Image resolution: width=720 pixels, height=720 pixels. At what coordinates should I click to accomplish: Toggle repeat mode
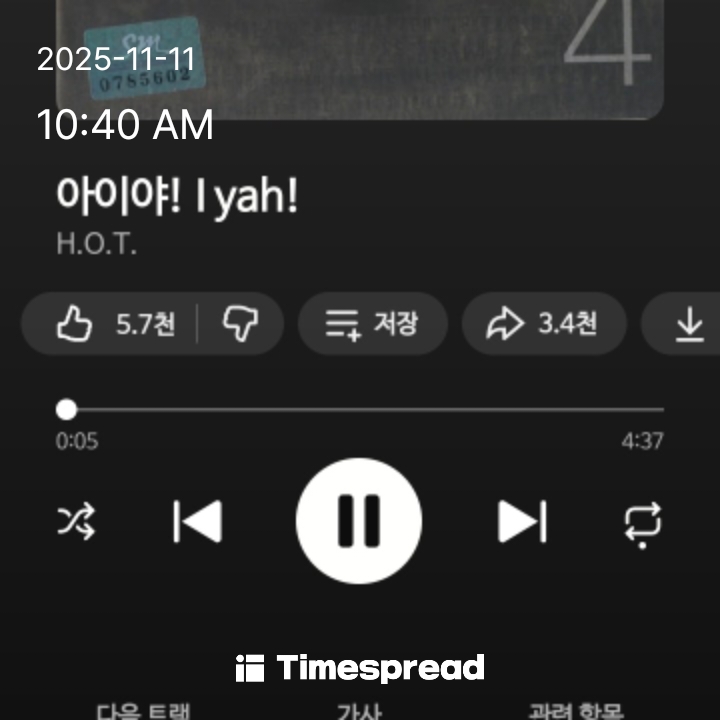pyautogui.click(x=642, y=521)
